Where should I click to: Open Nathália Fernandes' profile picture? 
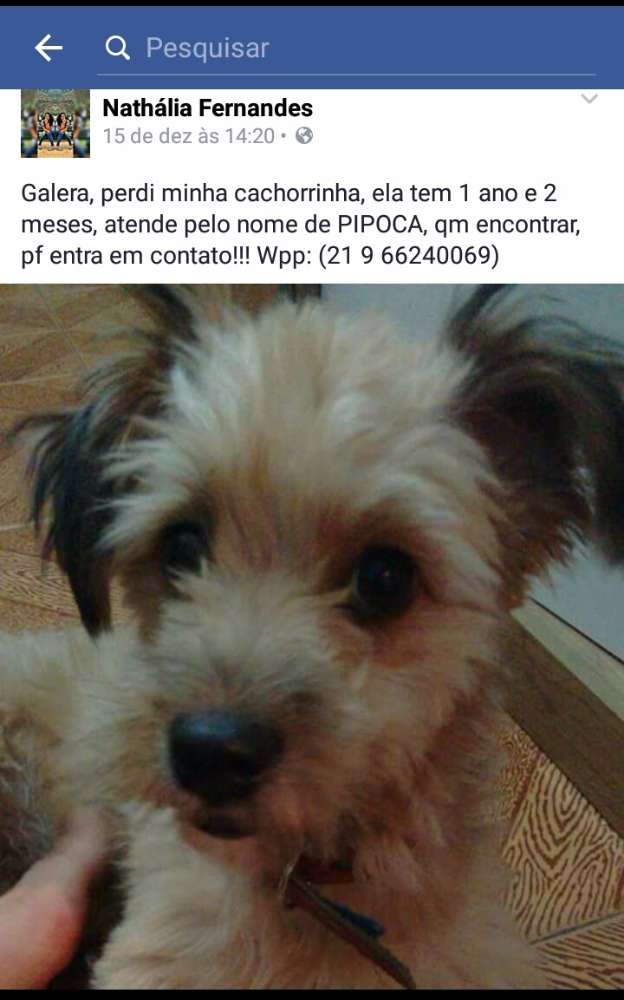(x=55, y=124)
